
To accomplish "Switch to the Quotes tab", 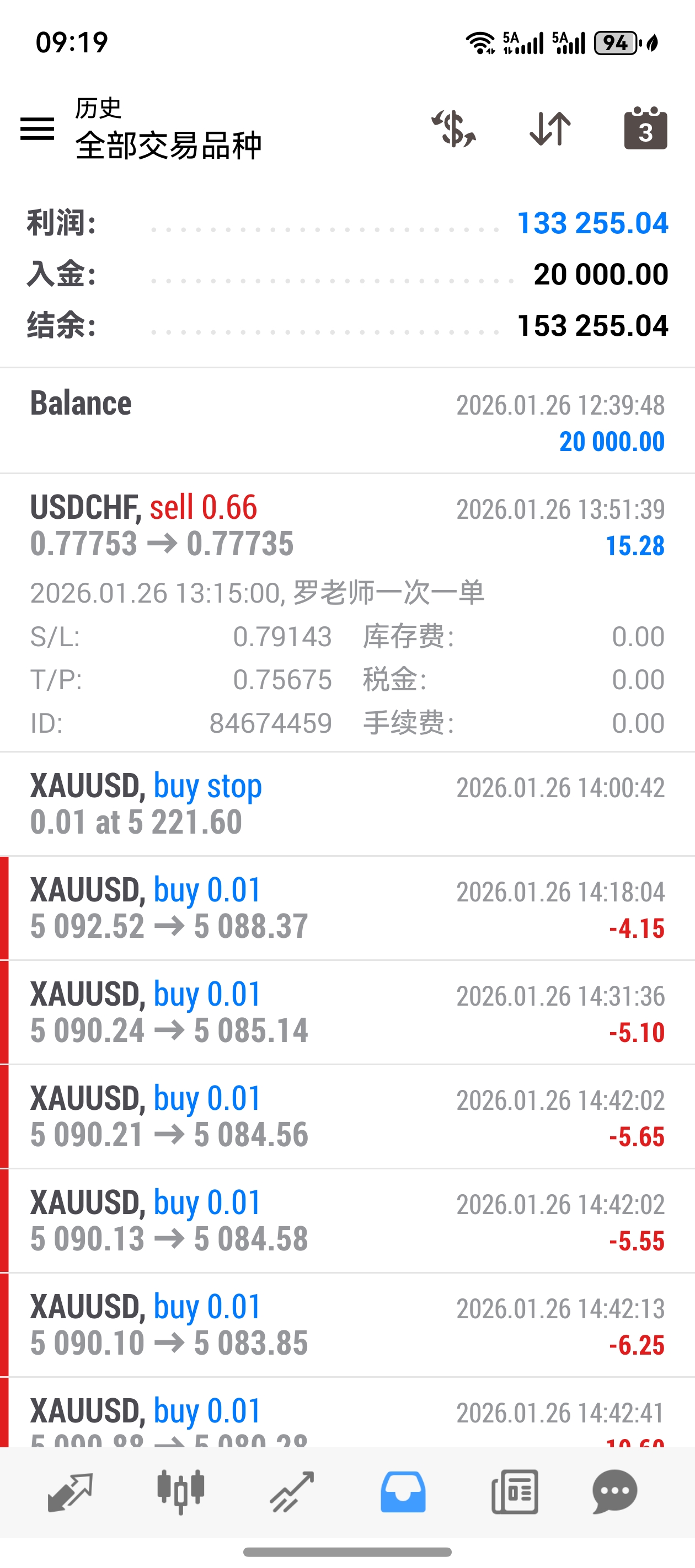I will 70,1492.
